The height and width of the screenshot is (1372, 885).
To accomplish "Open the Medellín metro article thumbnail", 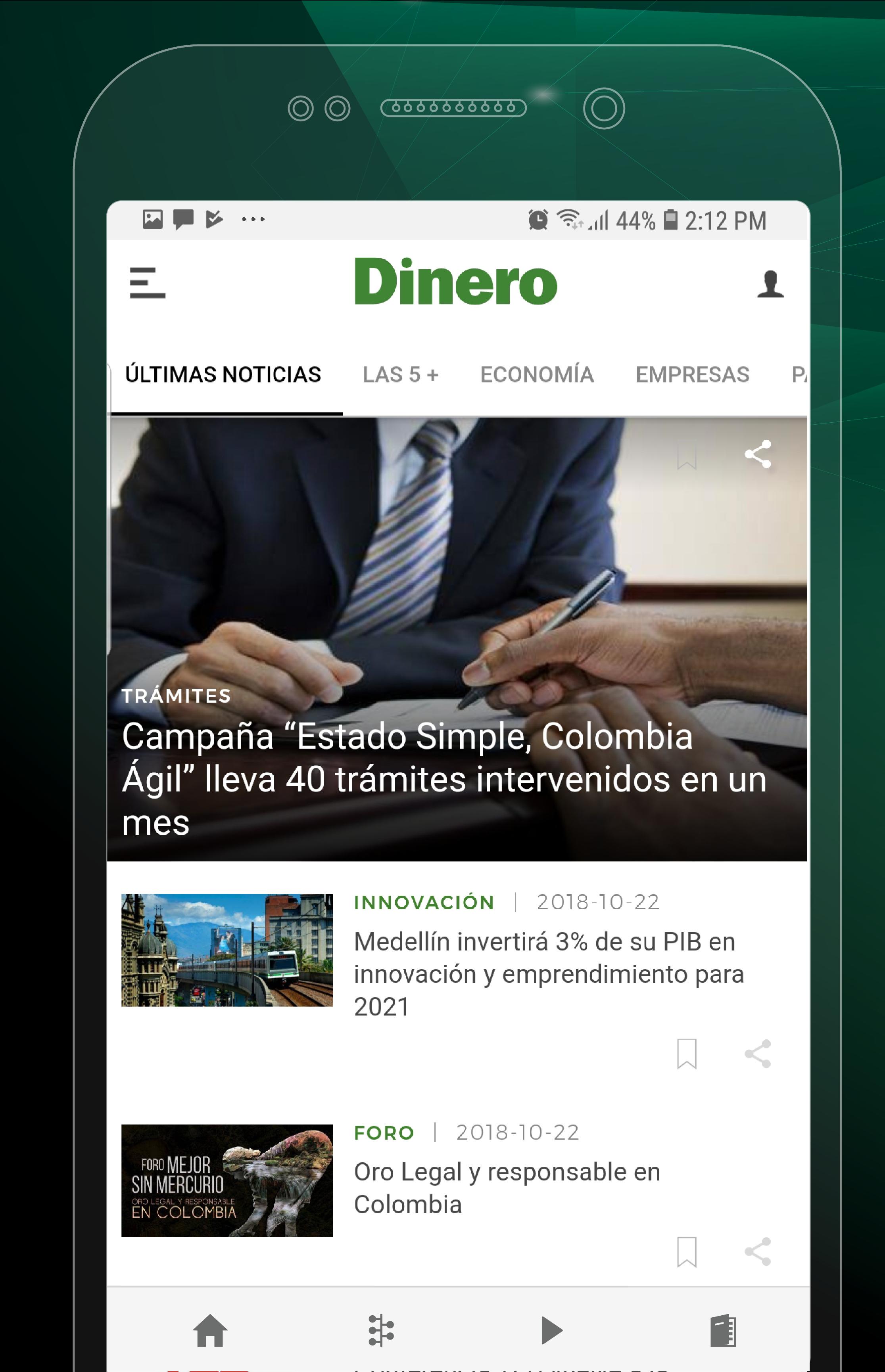I will coord(226,949).
